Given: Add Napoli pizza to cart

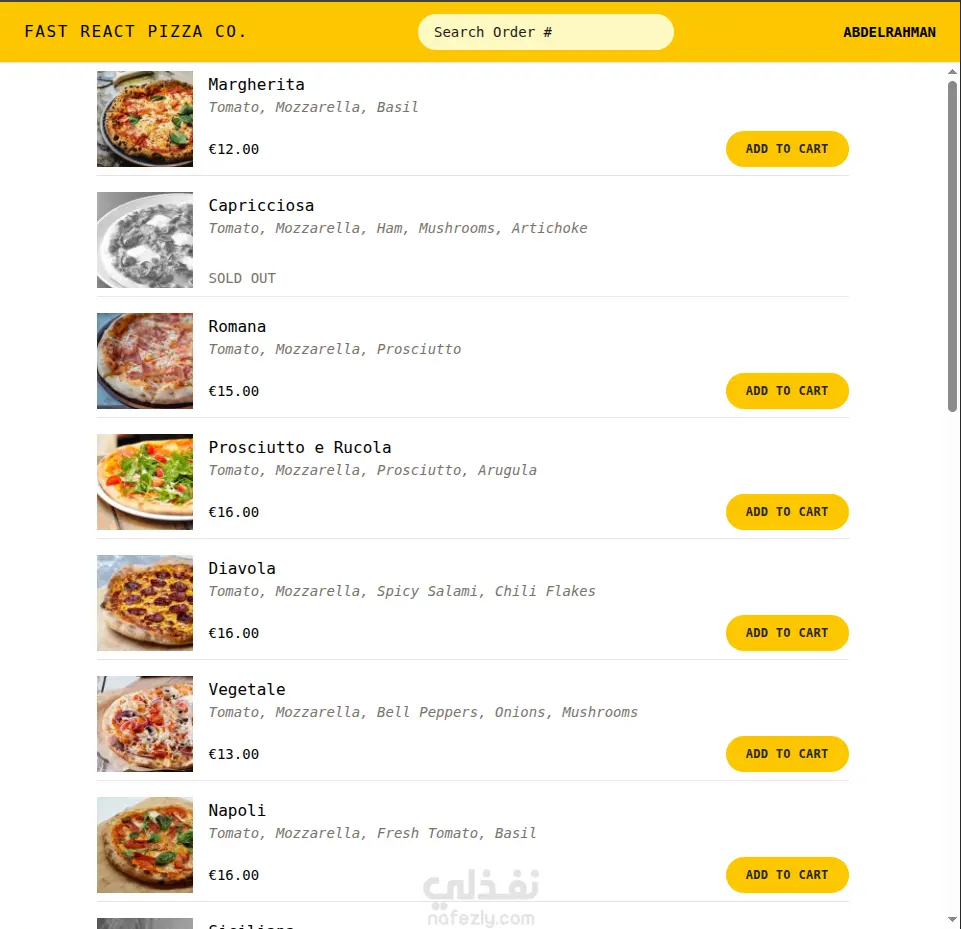Looking at the screenshot, I should pyautogui.click(x=787, y=875).
